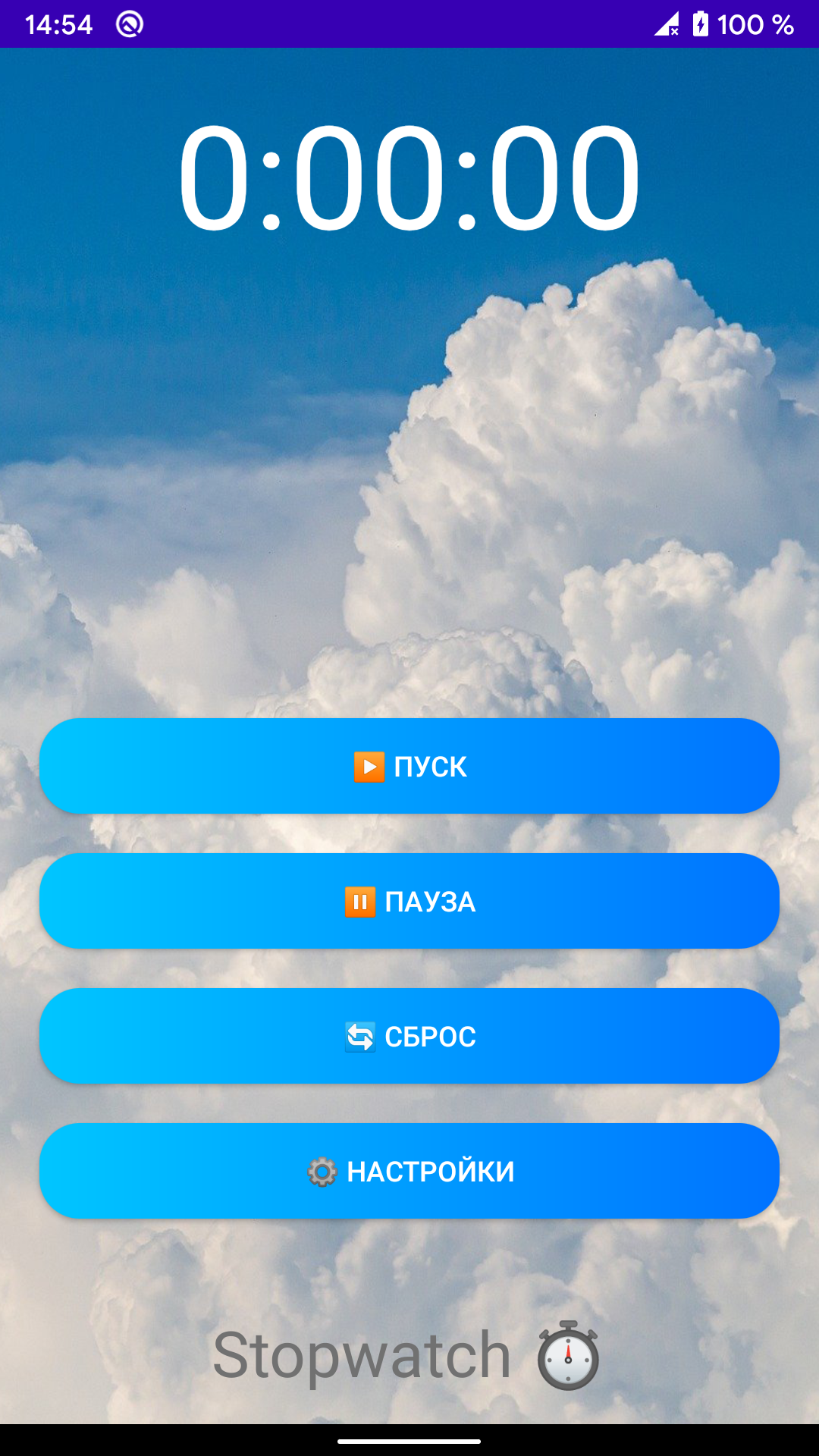
Task: Click the clock showing 14:54 in status bar
Action: tap(59, 24)
